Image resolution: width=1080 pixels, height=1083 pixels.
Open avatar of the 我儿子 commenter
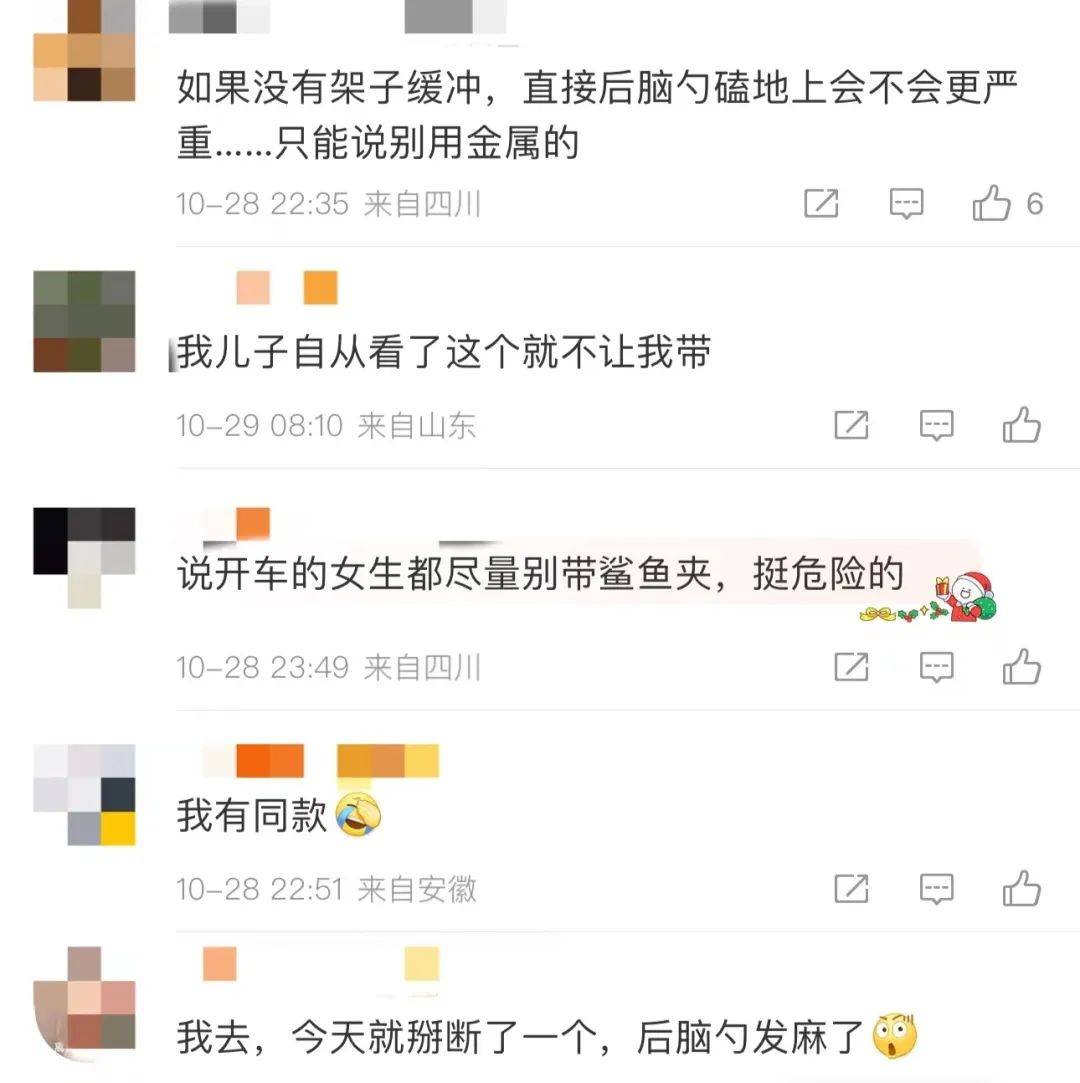[x=84, y=321]
